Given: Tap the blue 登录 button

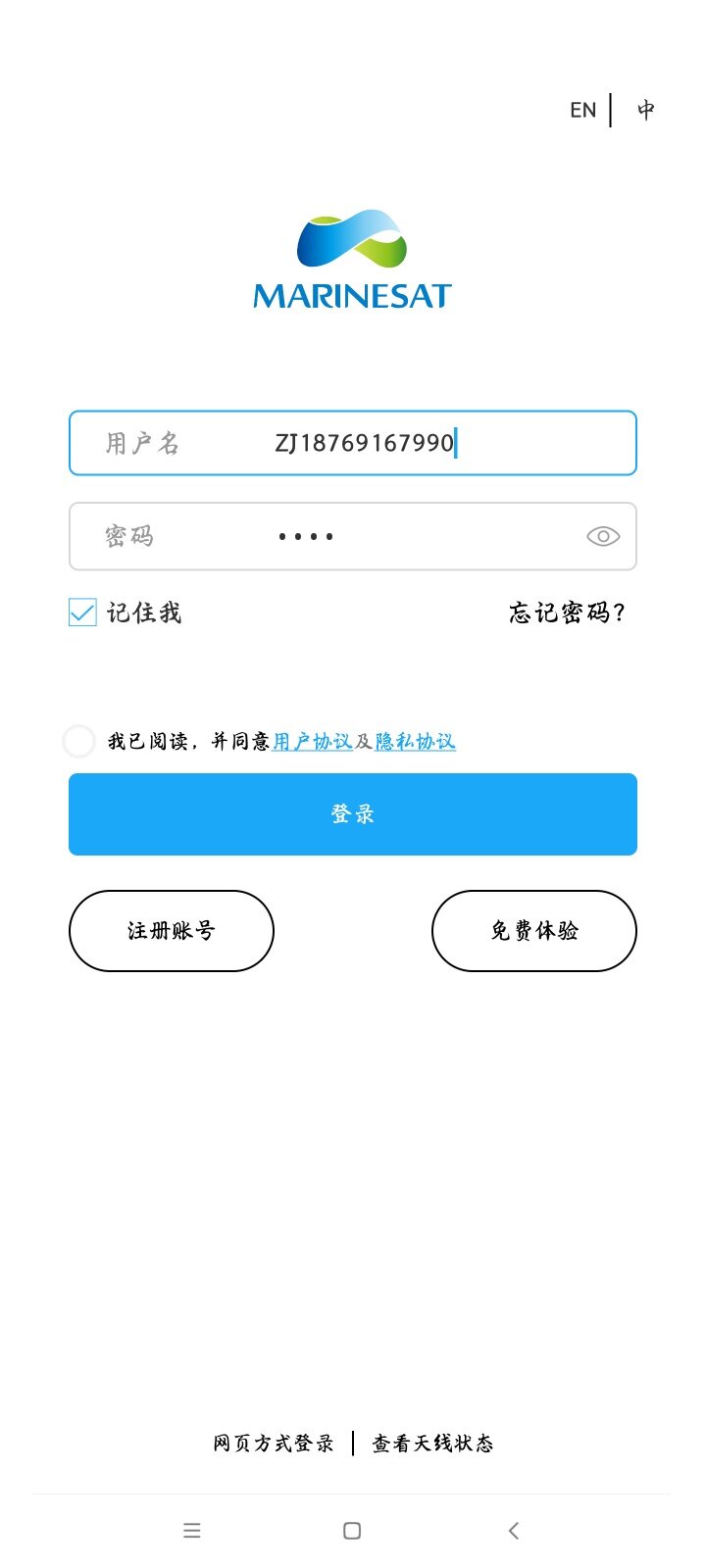Looking at the screenshot, I should click(x=353, y=814).
